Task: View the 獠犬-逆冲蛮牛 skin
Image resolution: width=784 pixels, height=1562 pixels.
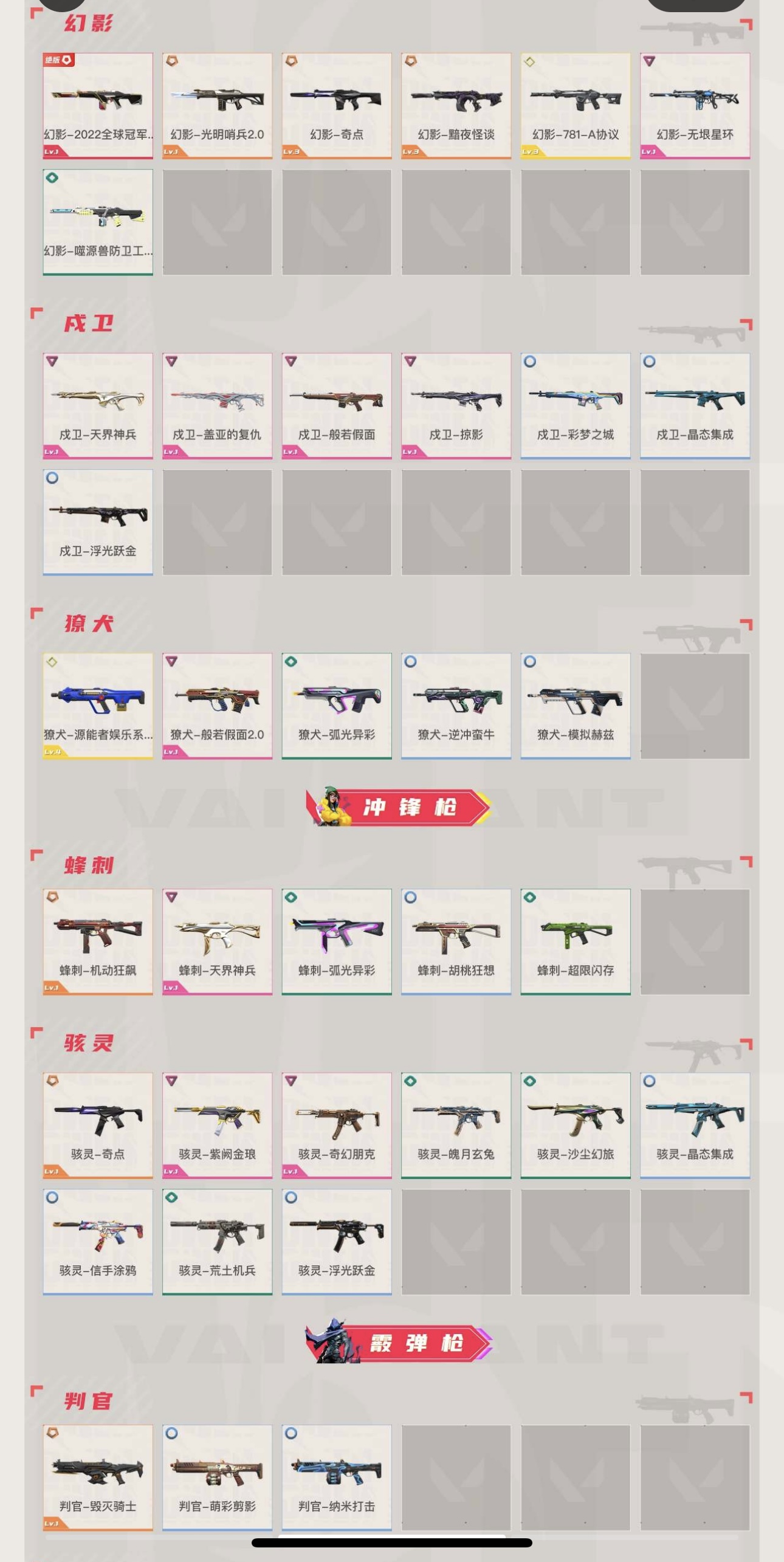Action: point(456,706)
